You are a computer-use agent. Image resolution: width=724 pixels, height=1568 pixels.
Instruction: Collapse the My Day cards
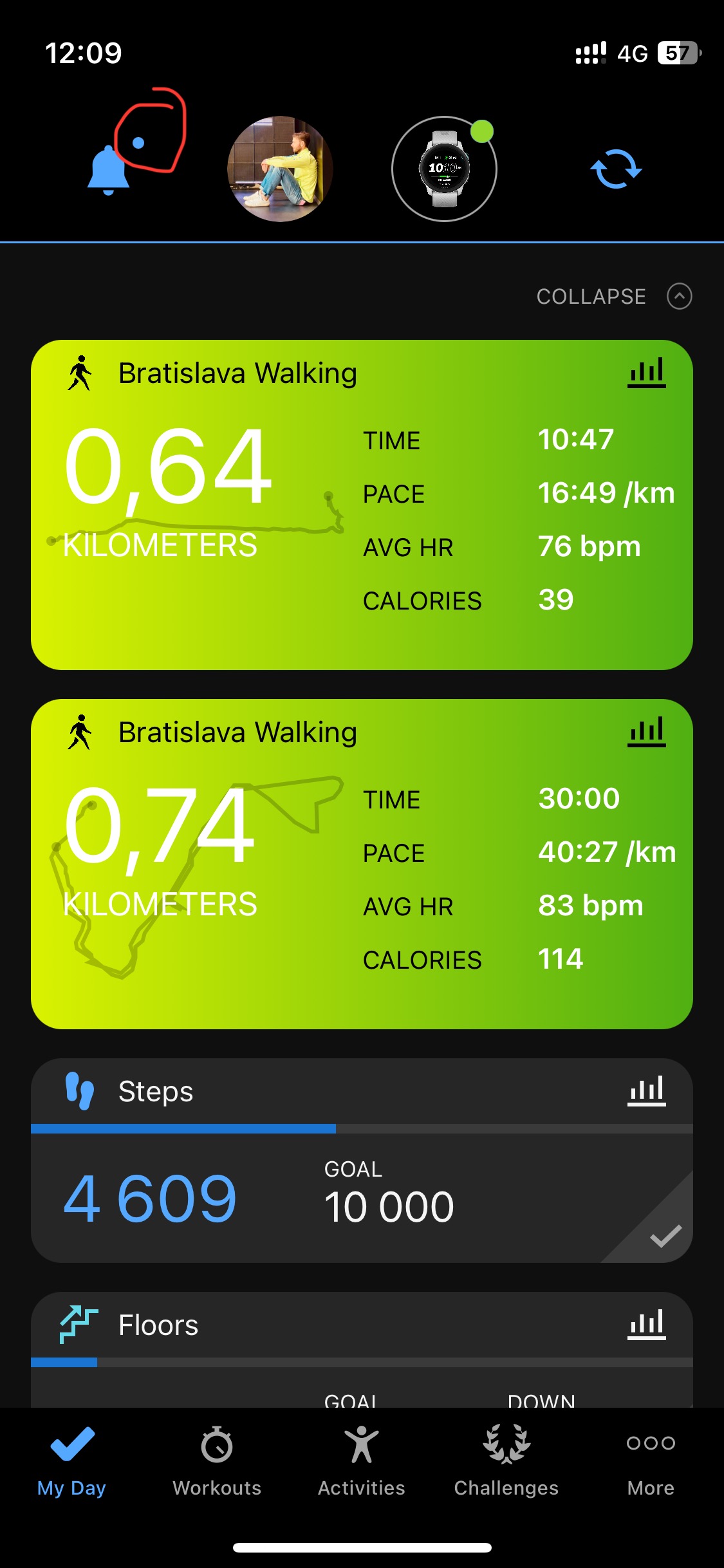tap(613, 297)
